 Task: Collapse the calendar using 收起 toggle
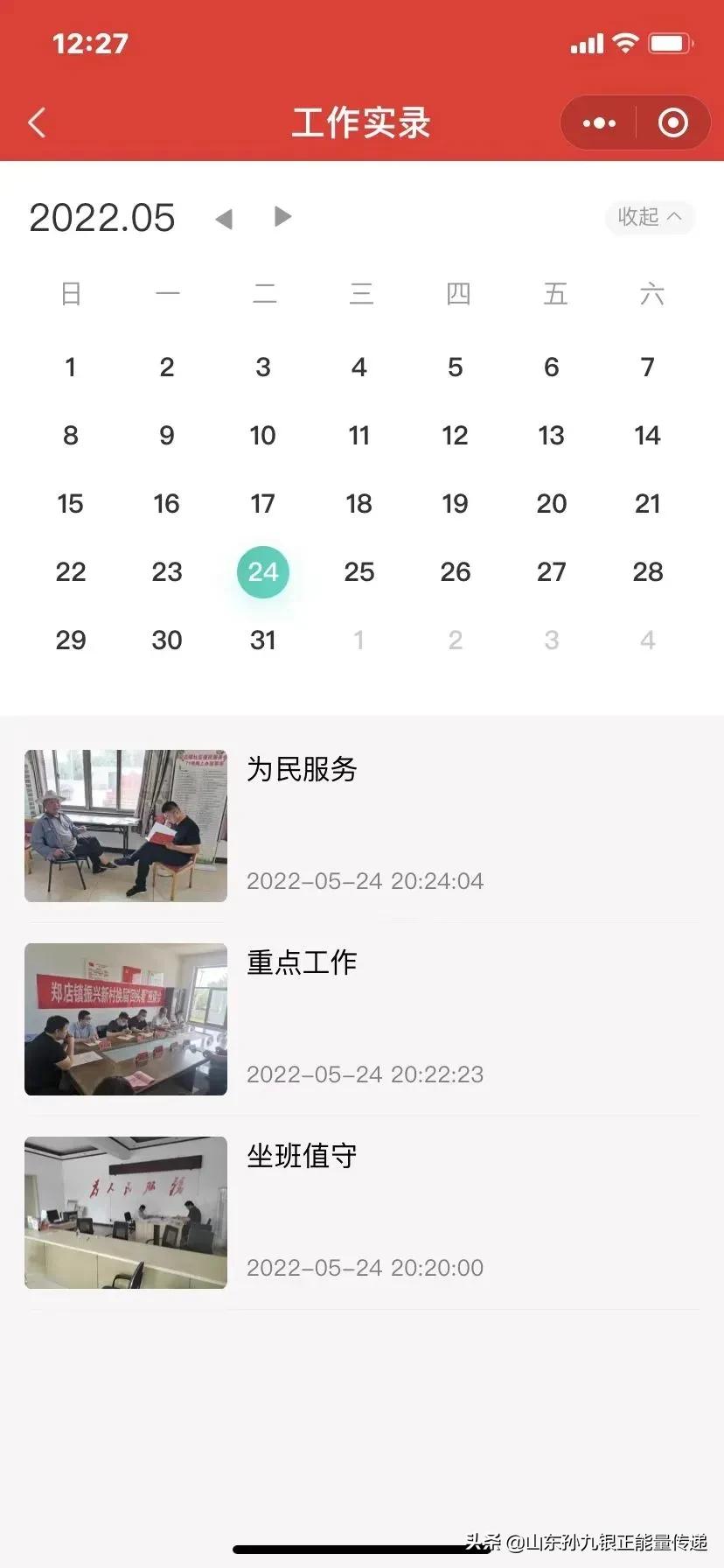649,217
